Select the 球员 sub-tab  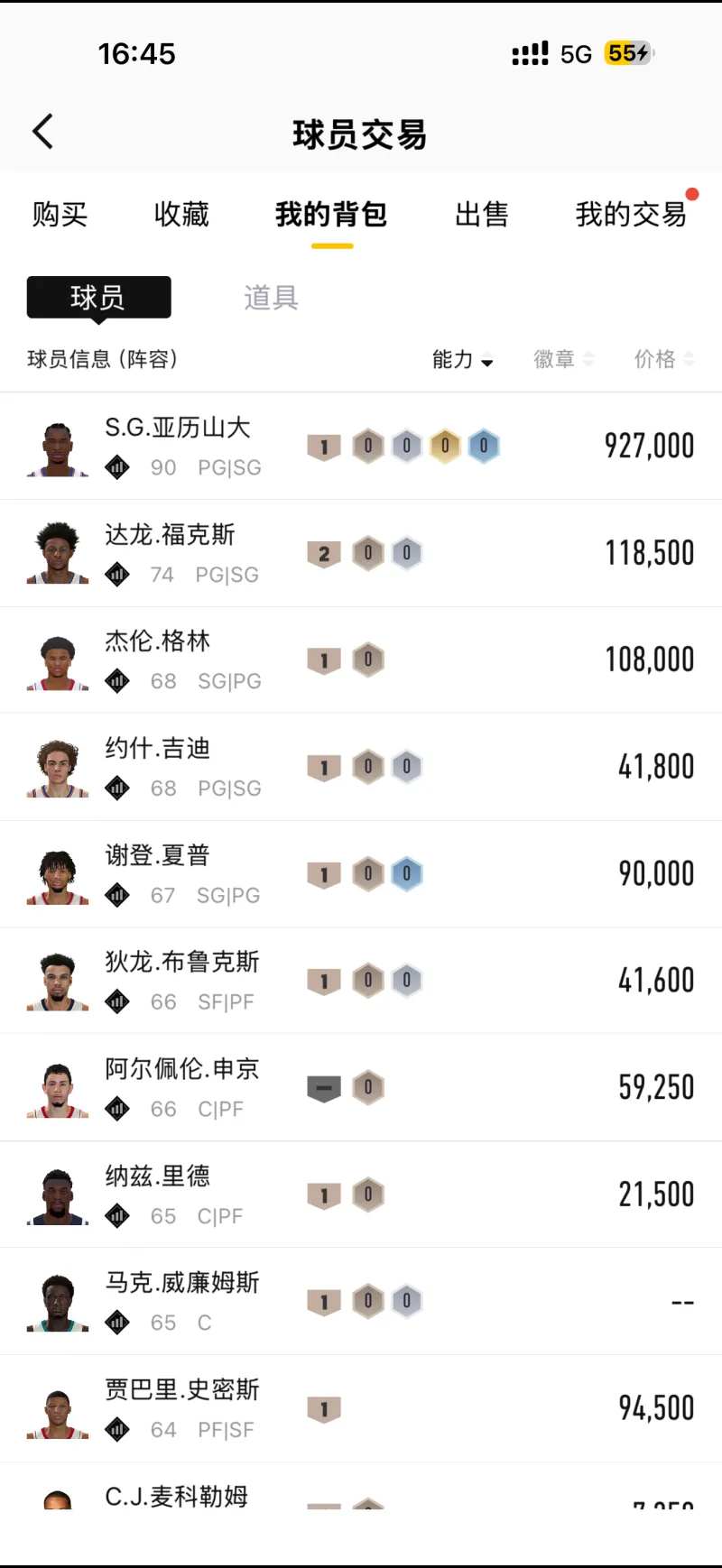tap(98, 297)
